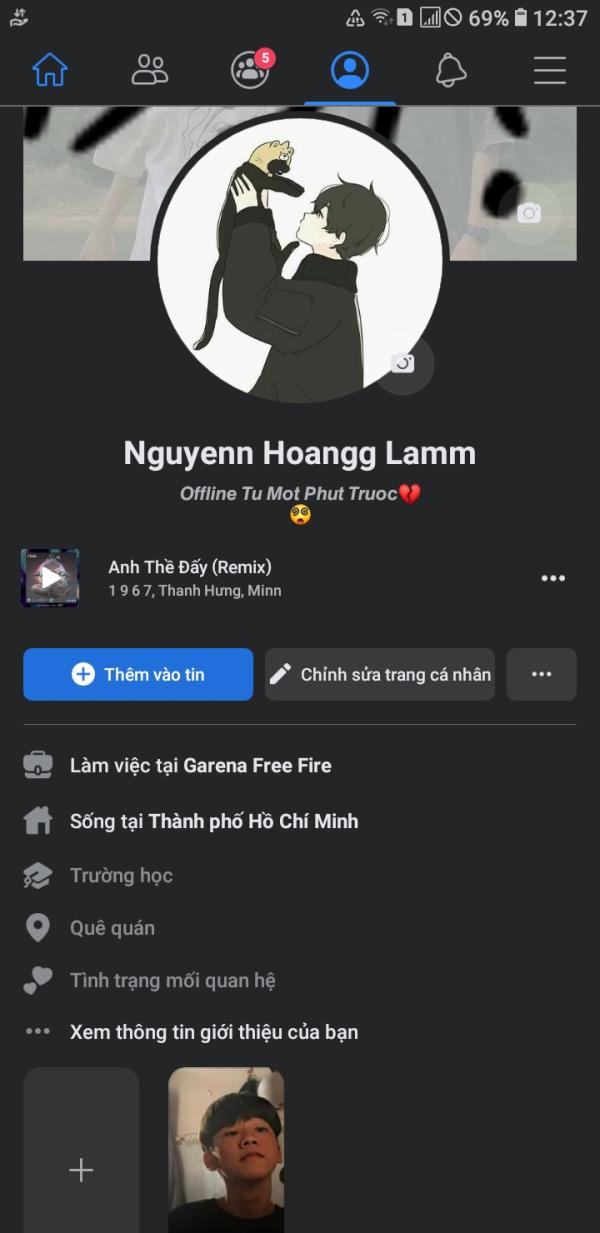Open more profile options button
Image resolution: width=600 pixels, height=1233 pixels.
click(542, 674)
